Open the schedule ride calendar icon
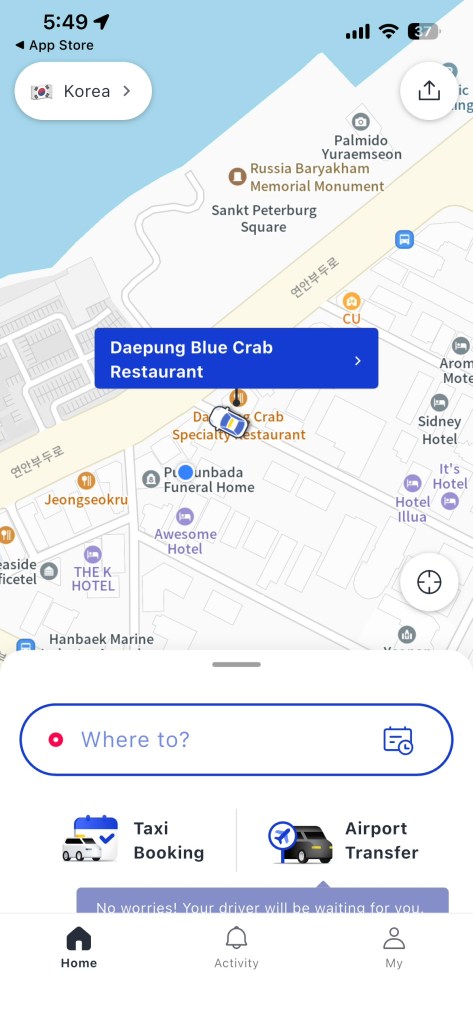This screenshot has width=473, height=1023. [397, 740]
